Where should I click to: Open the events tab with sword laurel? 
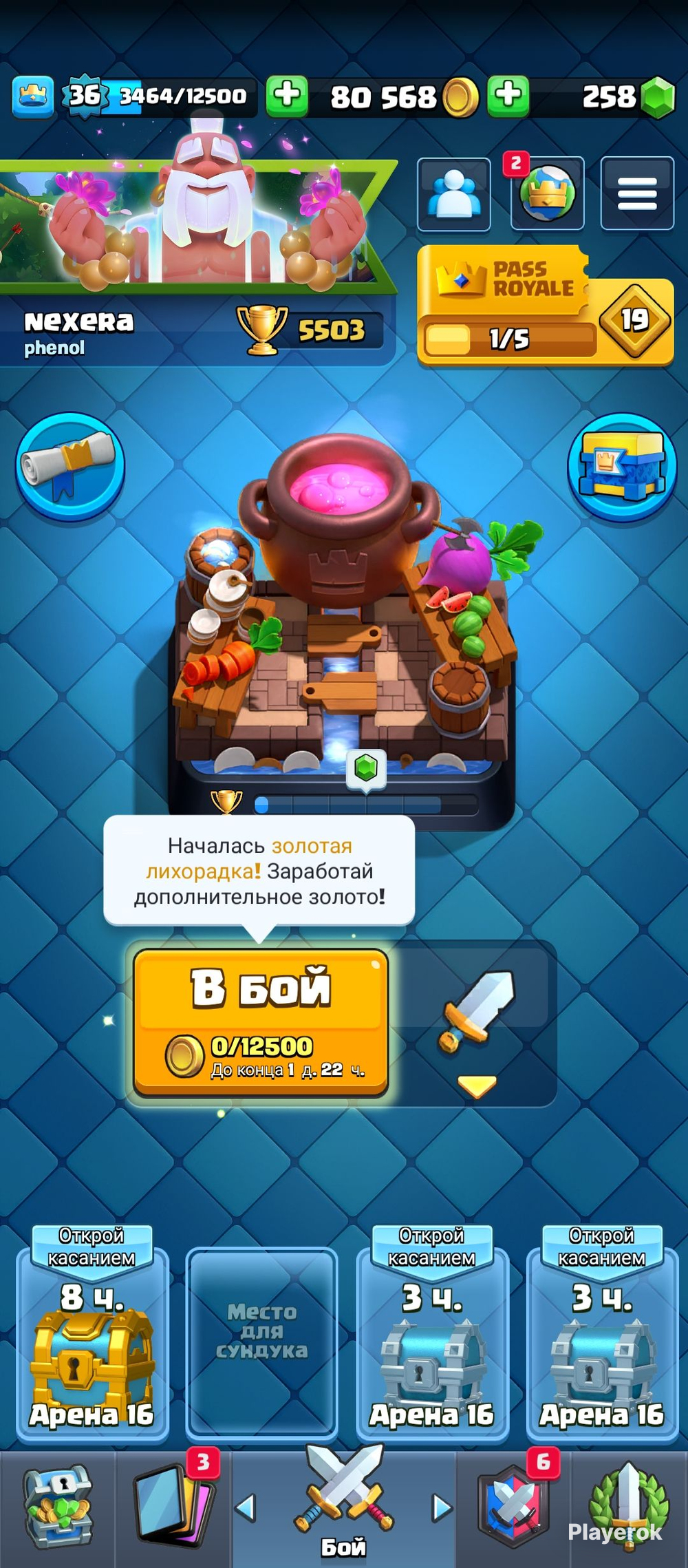pos(629,1509)
